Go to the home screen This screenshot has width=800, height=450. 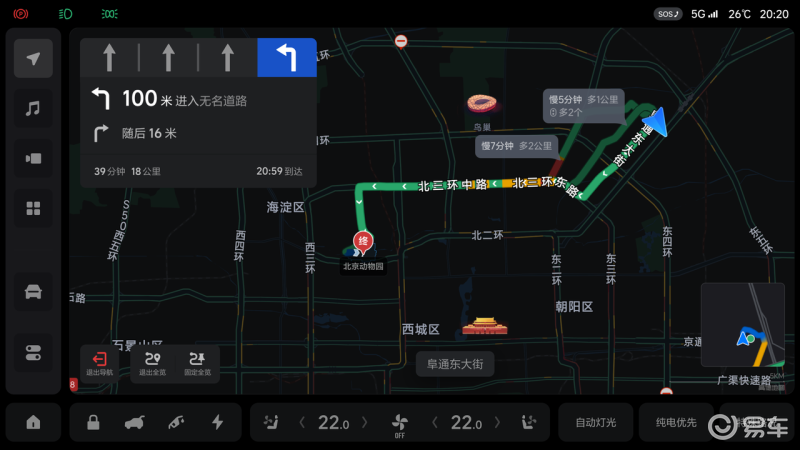[33, 422]
